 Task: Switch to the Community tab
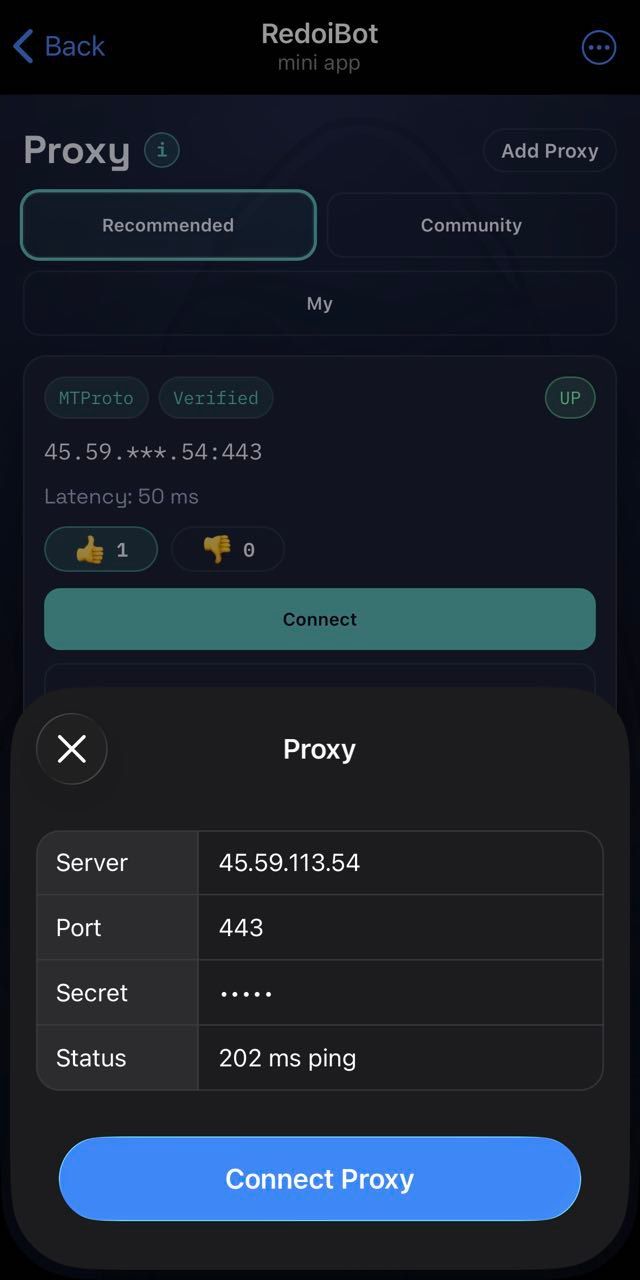471,225
